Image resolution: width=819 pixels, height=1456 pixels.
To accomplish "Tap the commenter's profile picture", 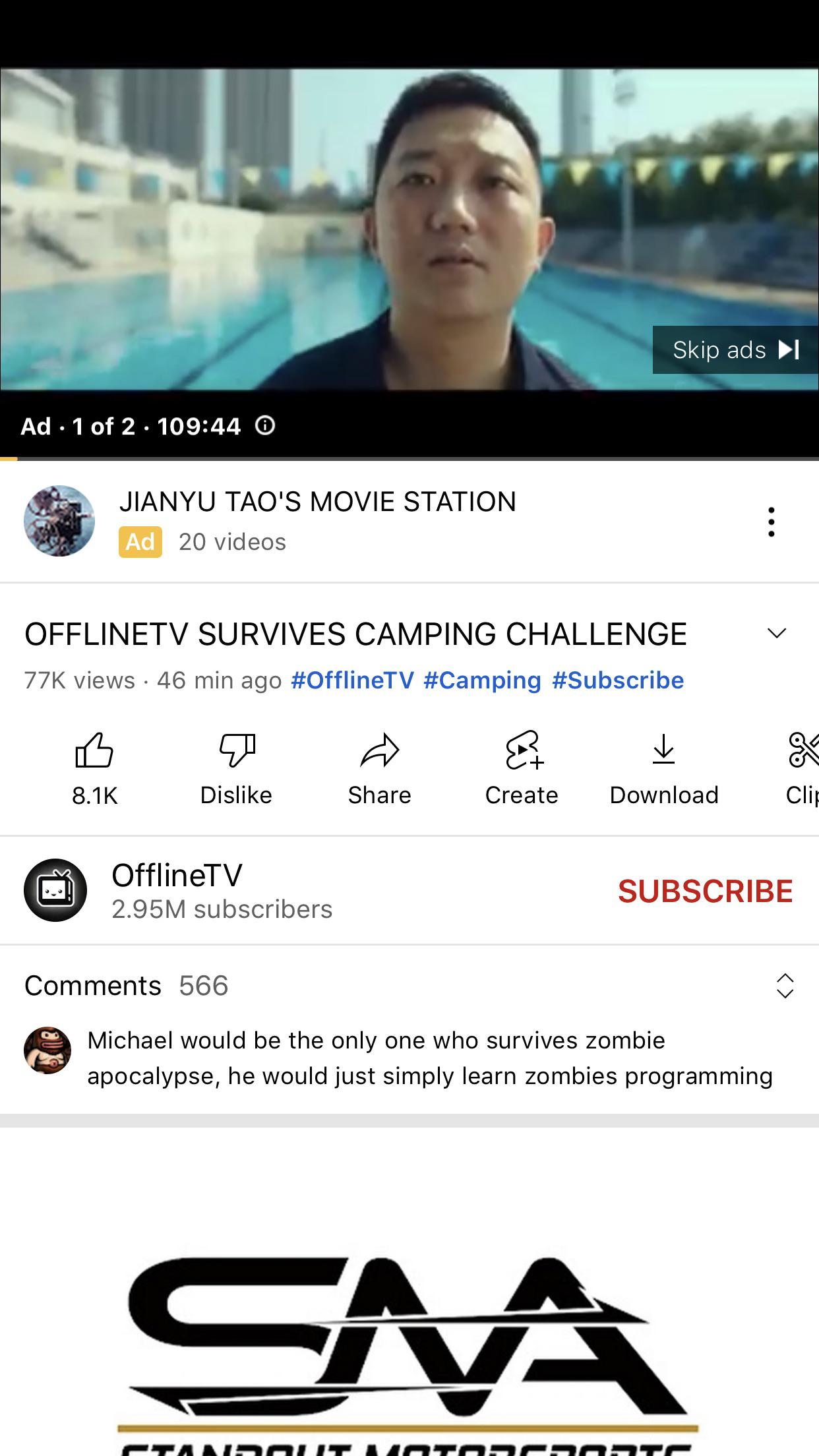I will pyautogui.click(x=46, y=1050).
